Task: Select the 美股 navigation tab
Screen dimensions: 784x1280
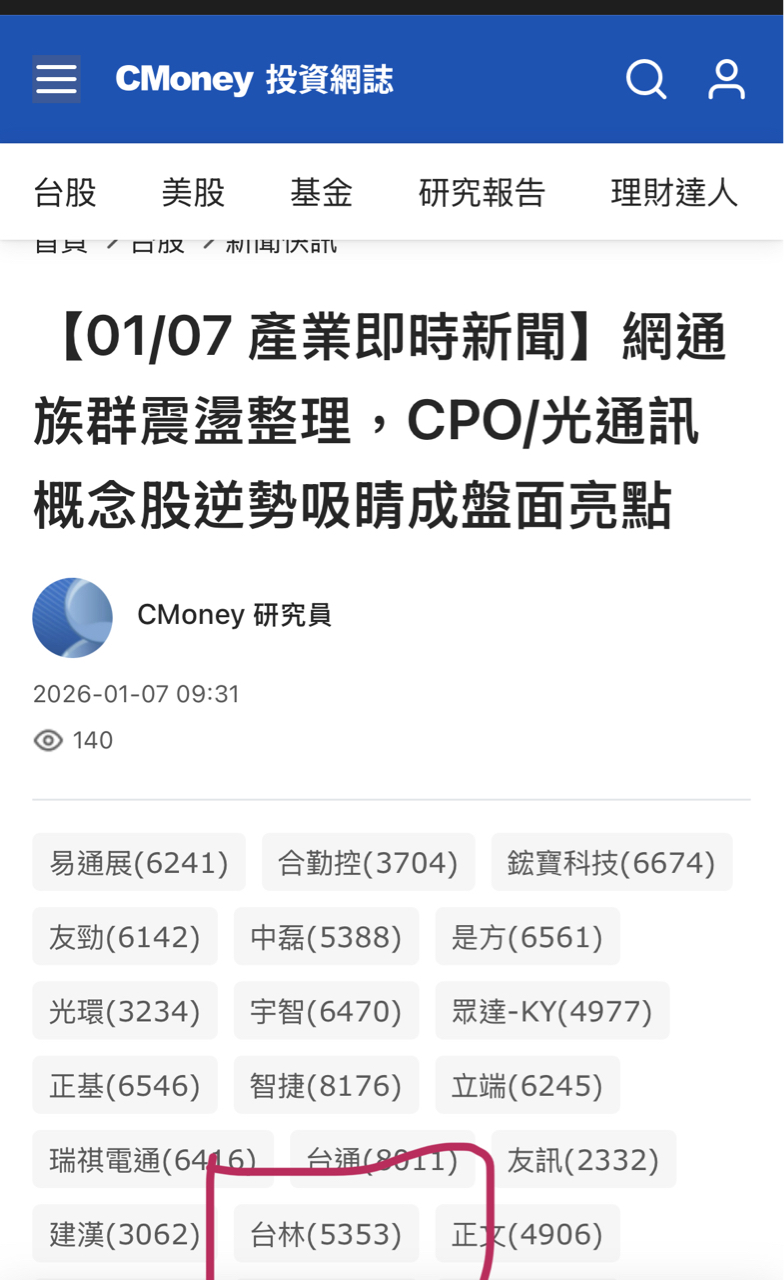Action: [193, 194]
